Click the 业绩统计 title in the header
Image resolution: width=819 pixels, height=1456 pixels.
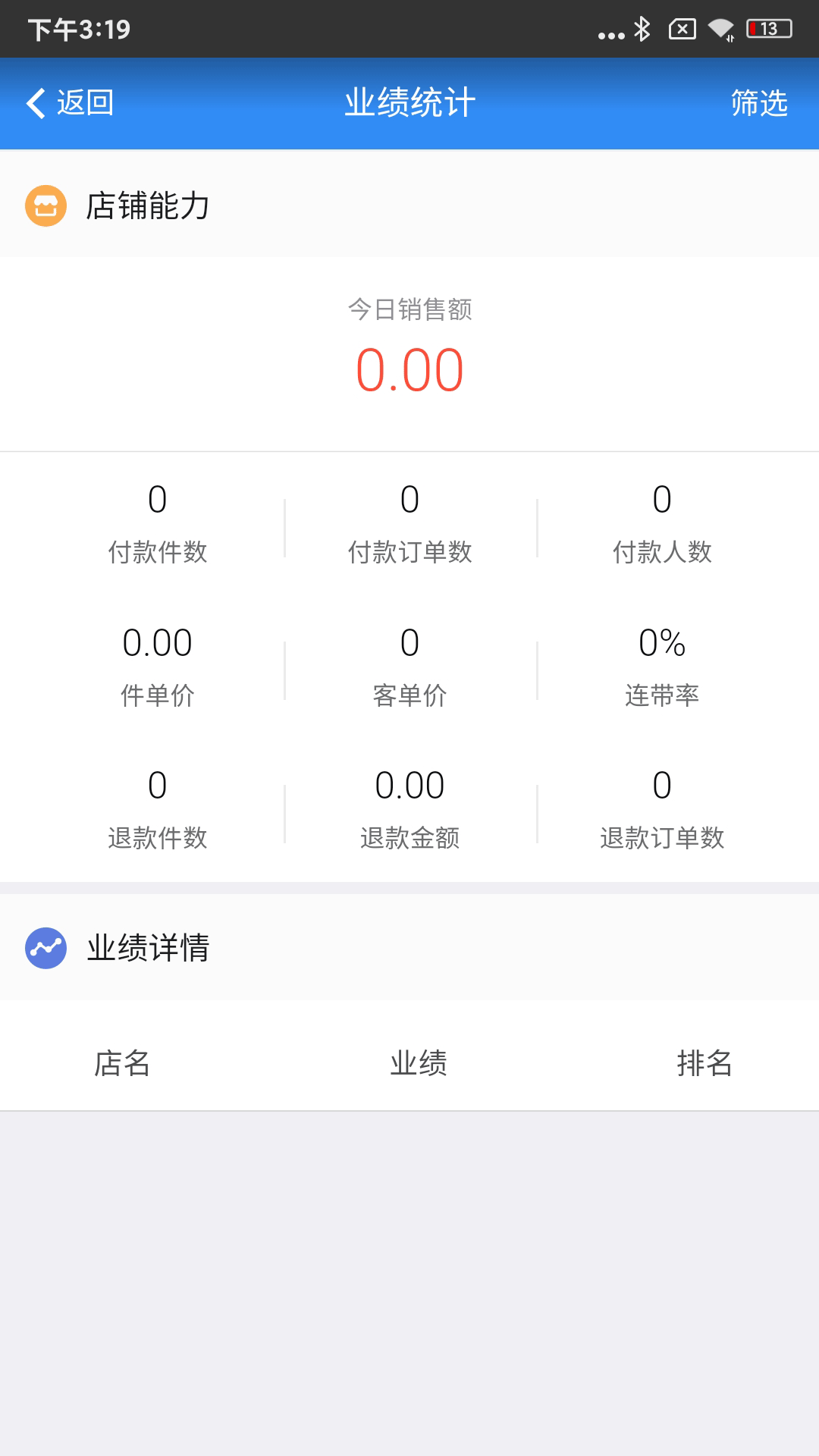click(x=409, y=103)
